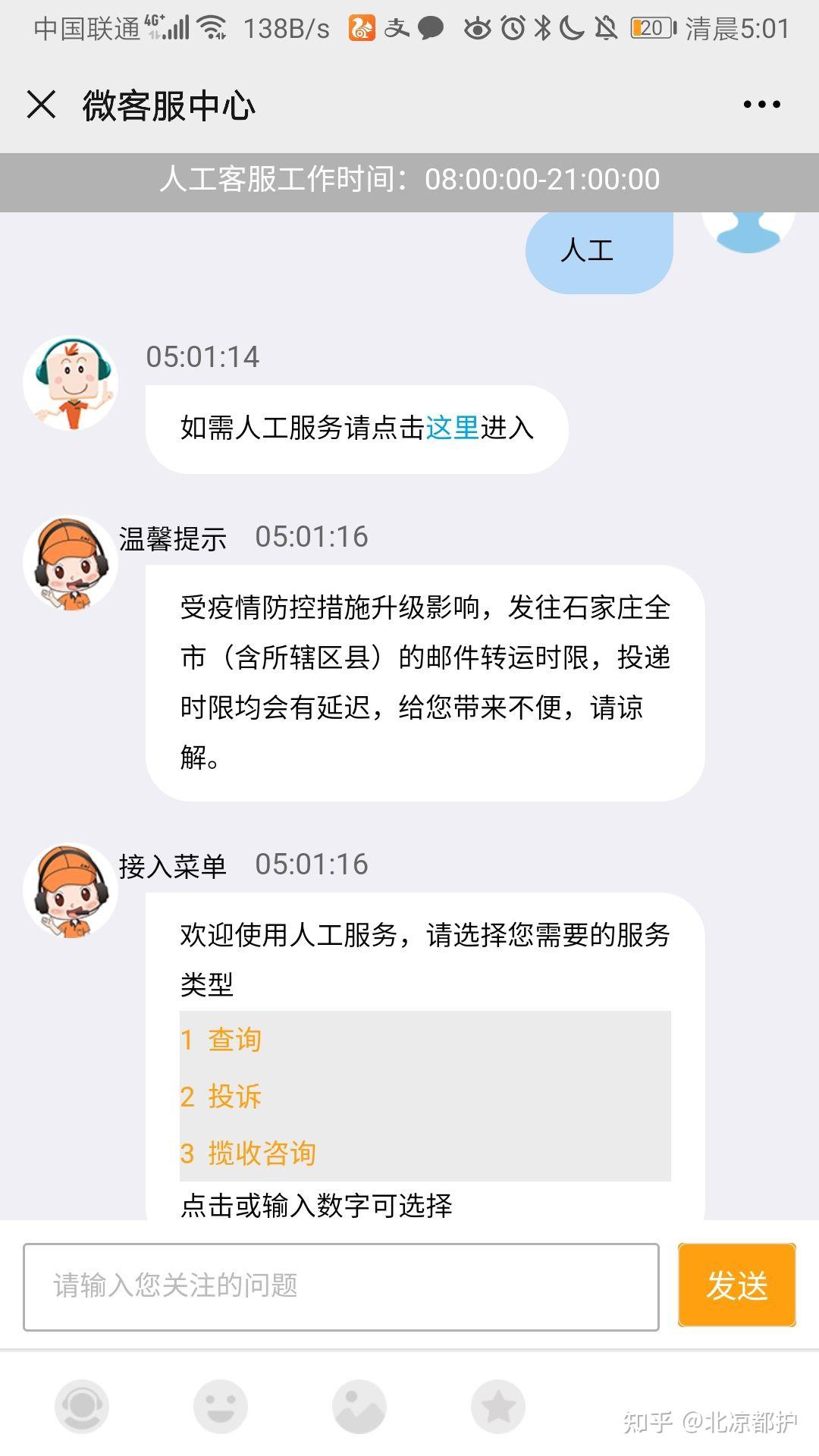Tap the star rating icon
Image resolution: width=819 pixels, height=1456 pixels.
click(x=498, y=1407)
